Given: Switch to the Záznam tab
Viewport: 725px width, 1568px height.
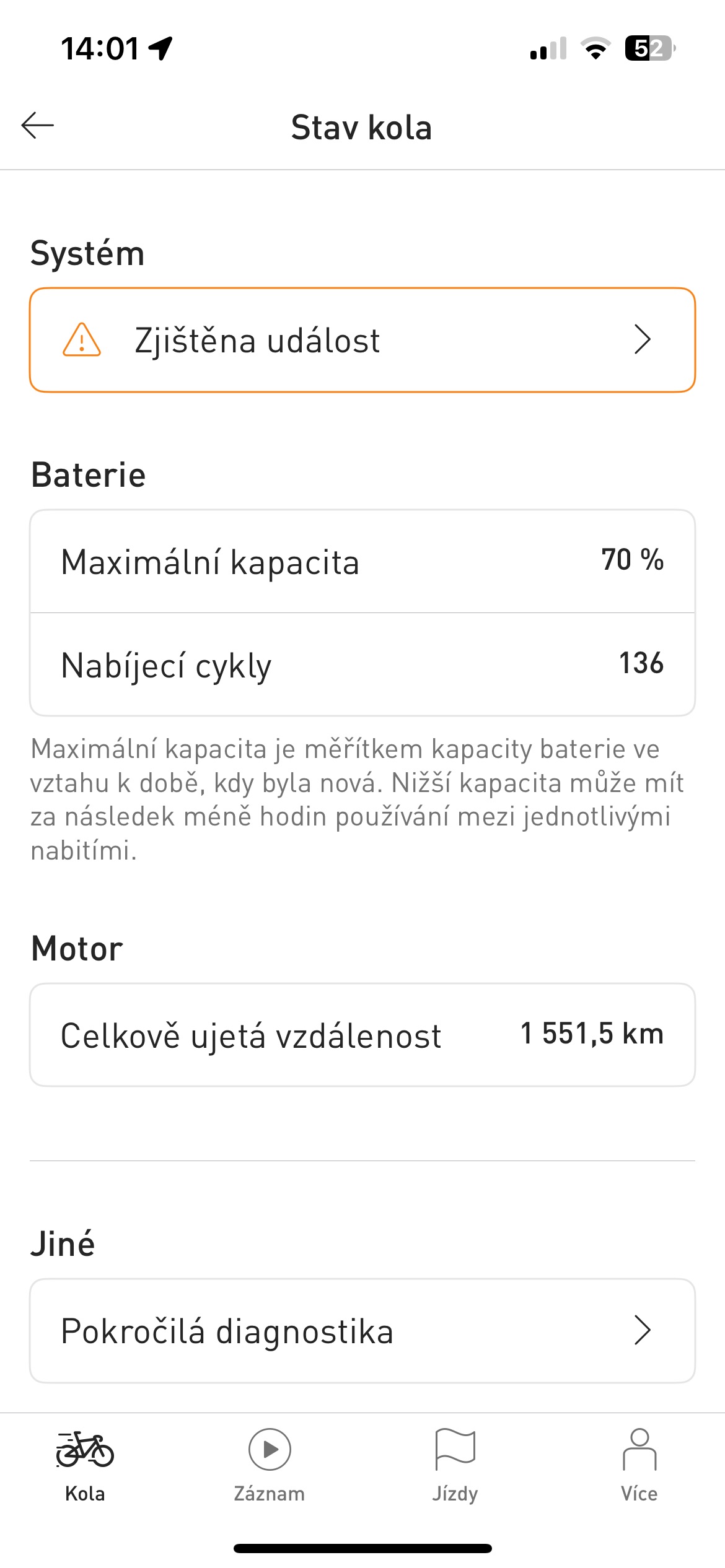Looking at the screenshot, I should (x=269, y=1466).
